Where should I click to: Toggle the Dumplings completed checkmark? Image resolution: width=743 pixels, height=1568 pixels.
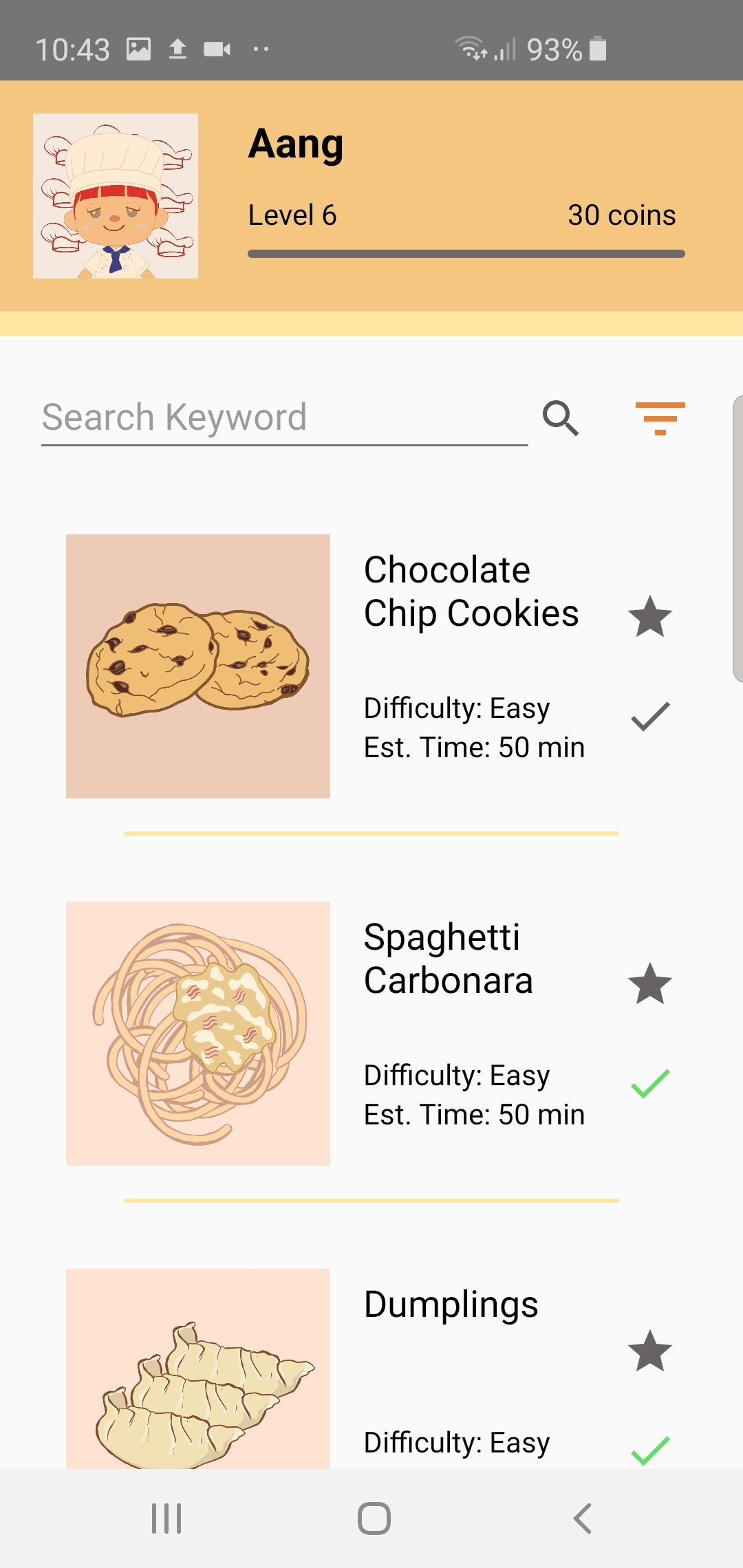coord(650,1450)
